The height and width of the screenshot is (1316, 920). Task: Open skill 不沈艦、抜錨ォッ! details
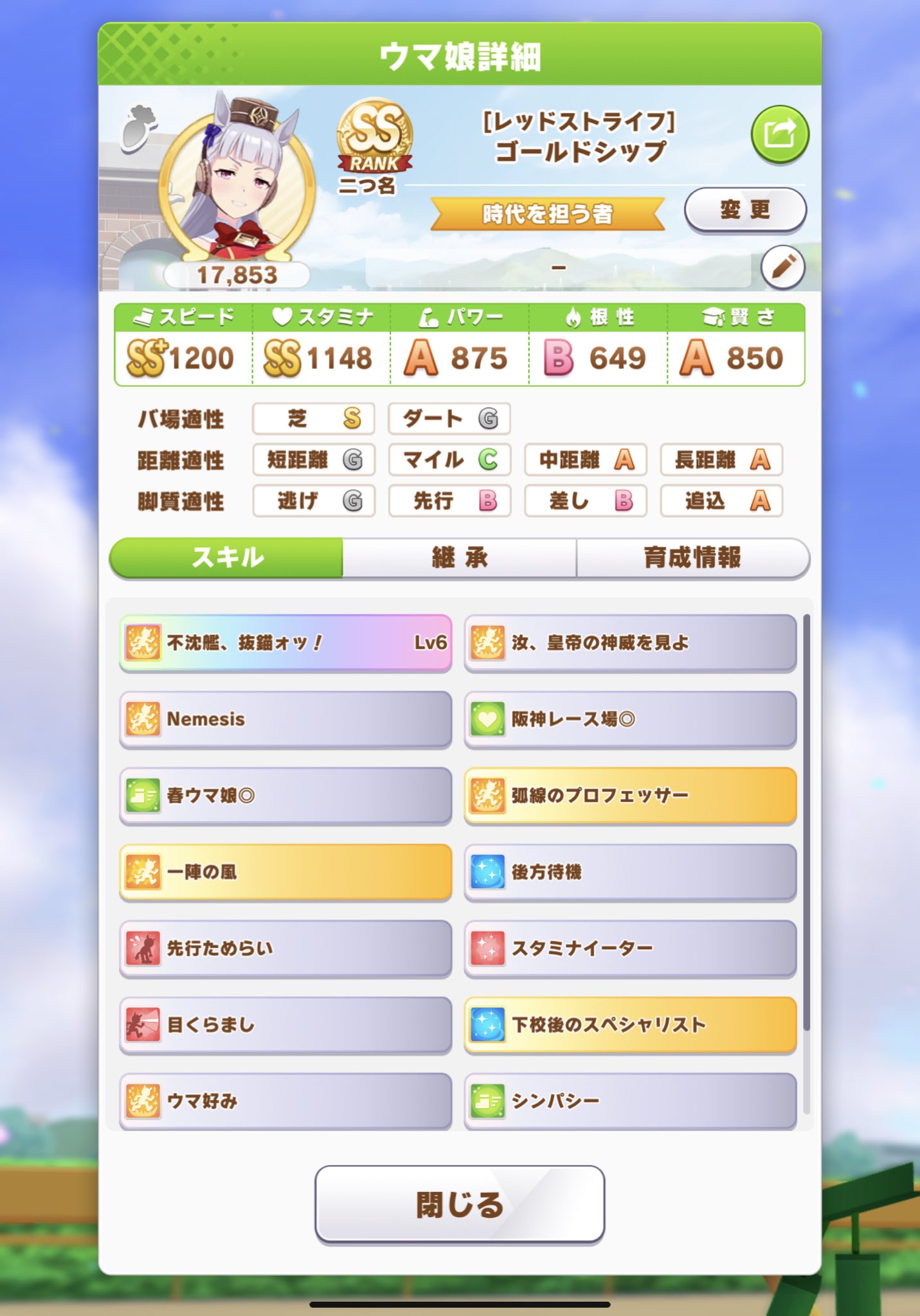click(x=285, y=643)
